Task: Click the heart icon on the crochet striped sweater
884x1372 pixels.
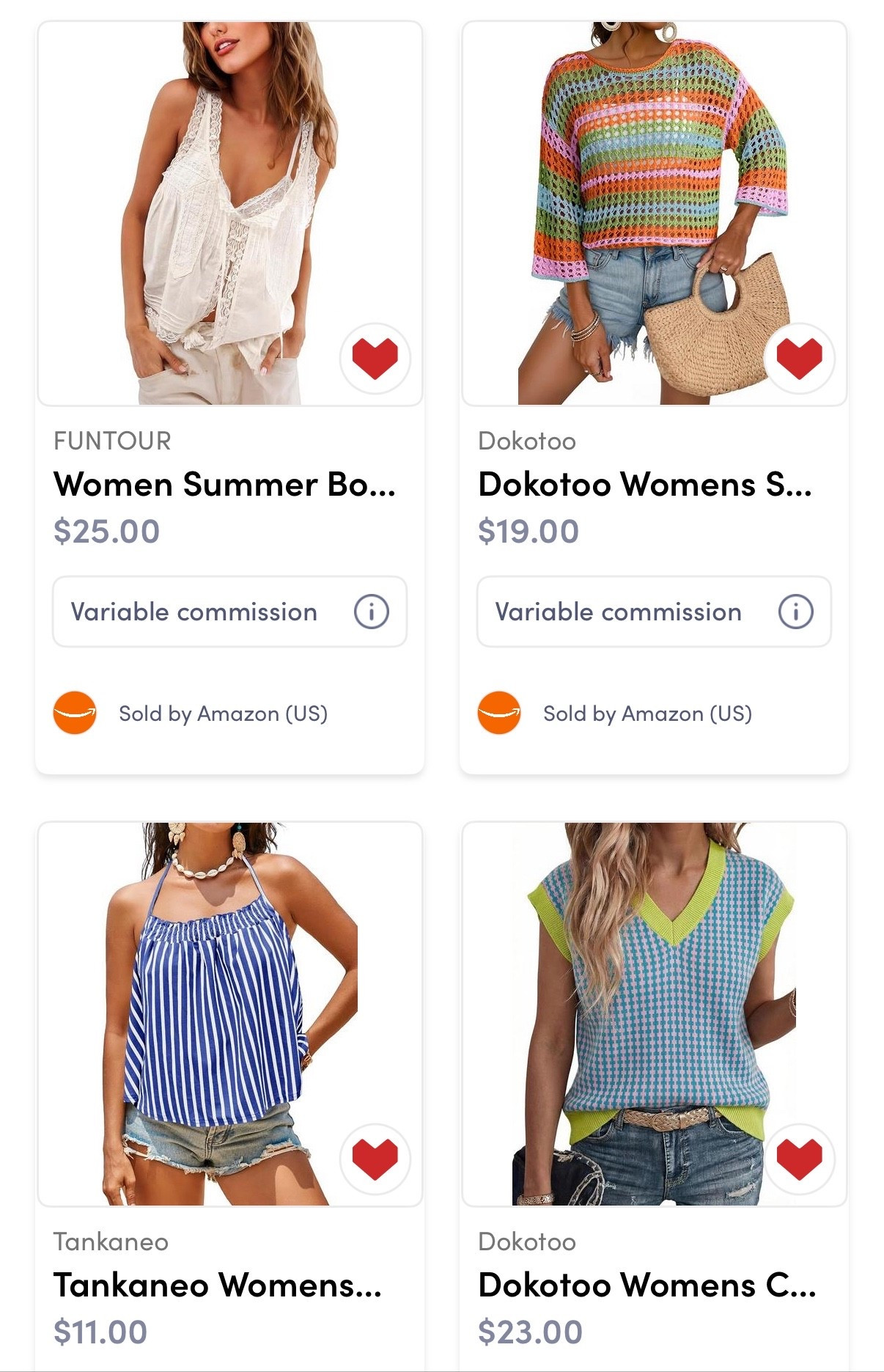Action: (x=799, y=357)
